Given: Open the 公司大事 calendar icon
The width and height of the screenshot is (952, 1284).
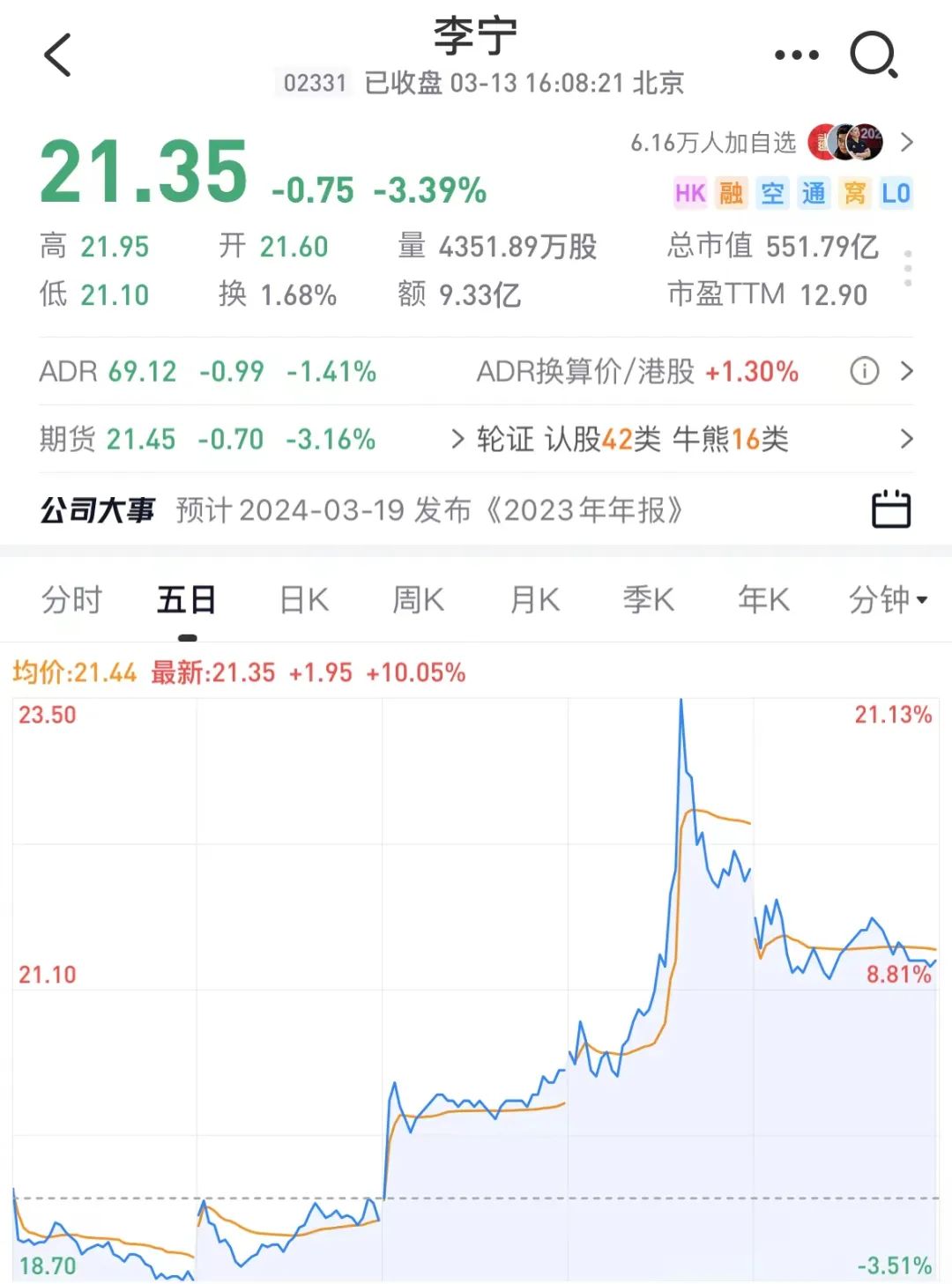Looking at the screenshot, I should pyautogui.click(x=890, y=509).
